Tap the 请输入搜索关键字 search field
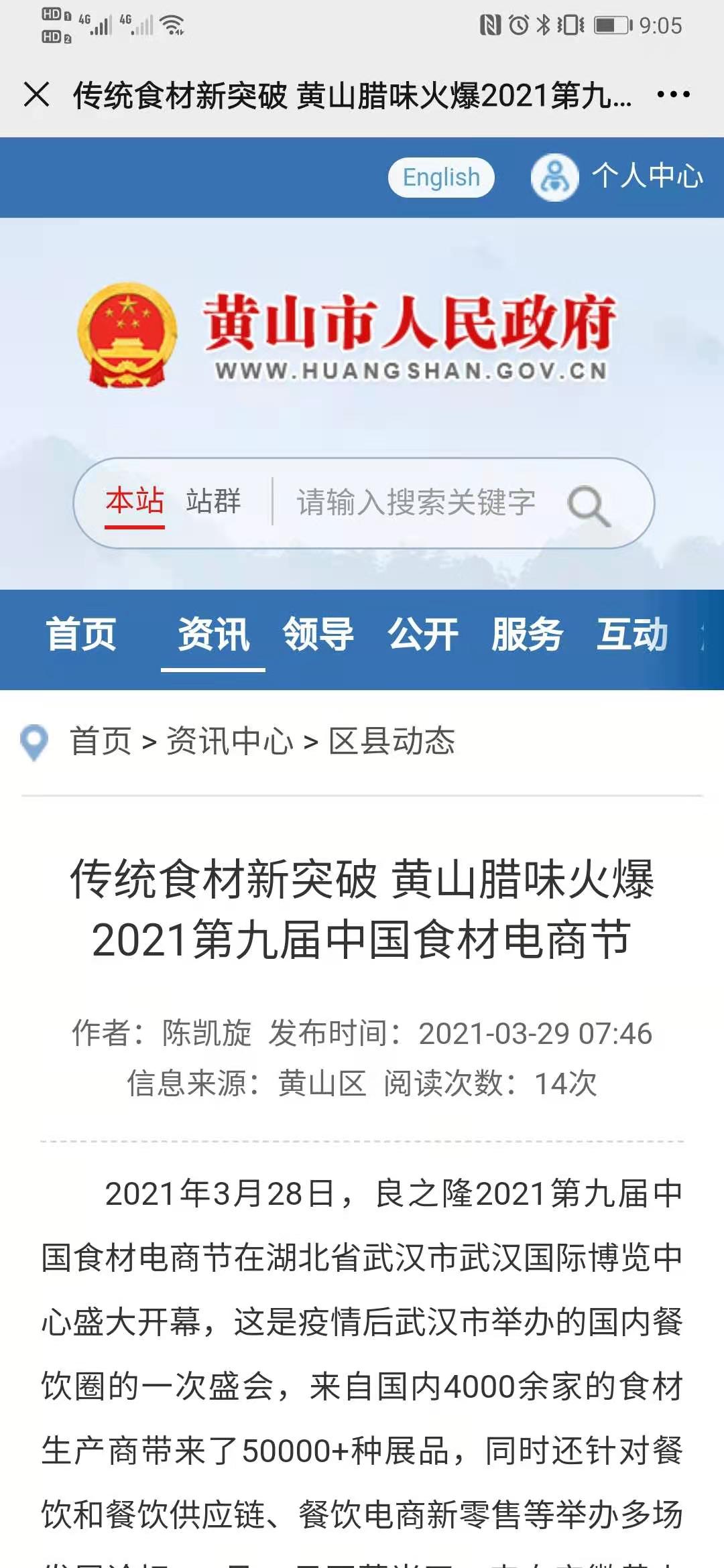This screenshot has height=1568, width=724. (416, 503)
